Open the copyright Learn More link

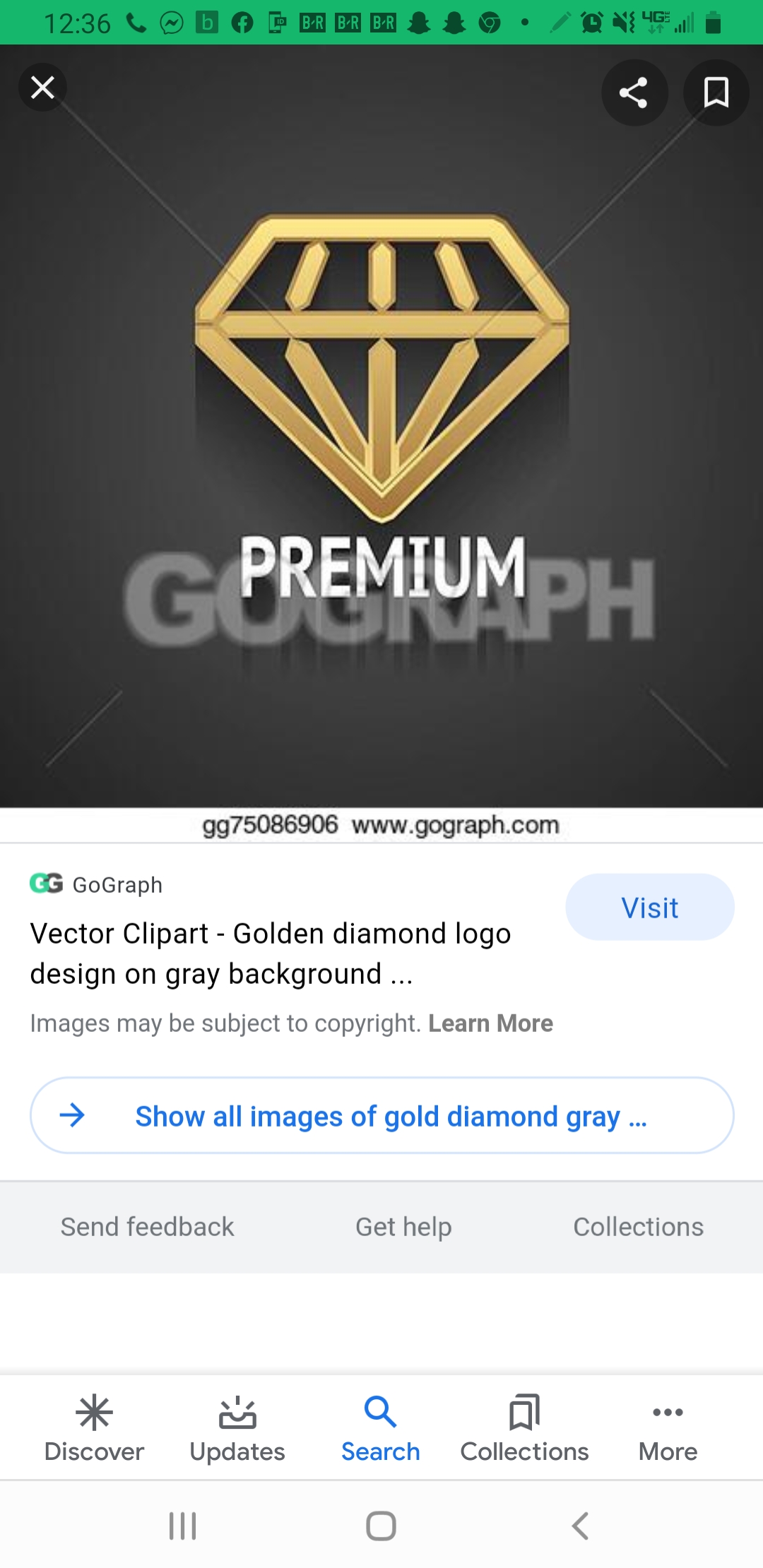490,1023
